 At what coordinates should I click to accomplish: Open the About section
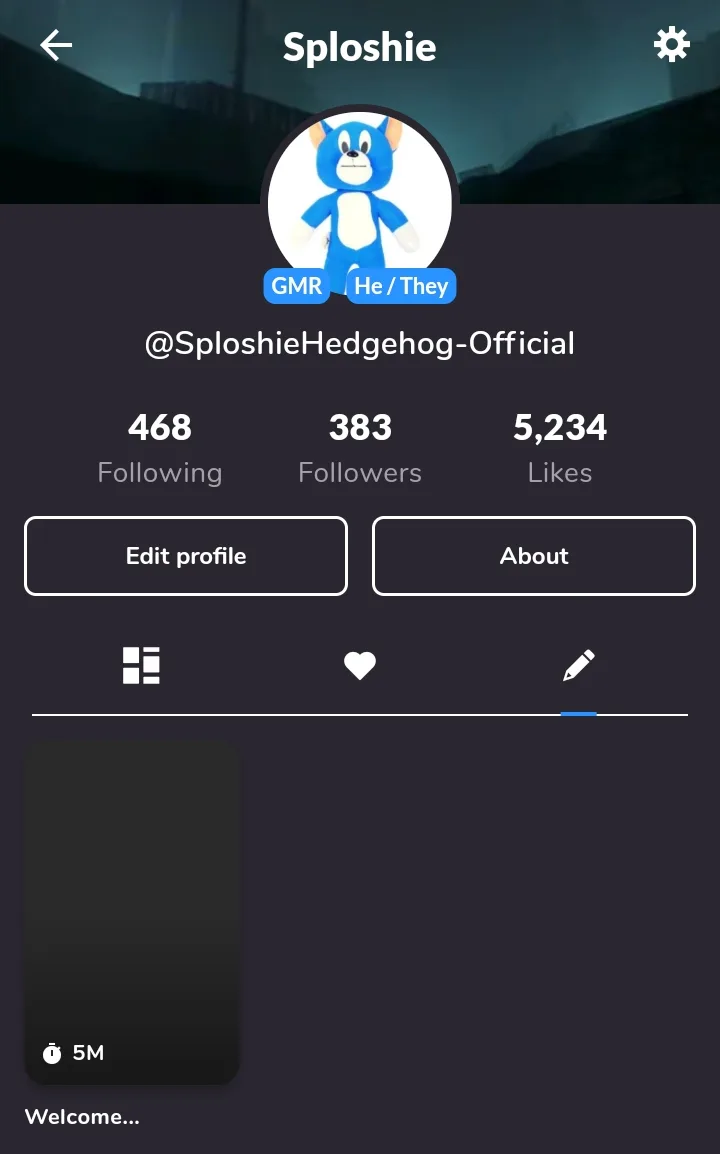pos(534,556)
